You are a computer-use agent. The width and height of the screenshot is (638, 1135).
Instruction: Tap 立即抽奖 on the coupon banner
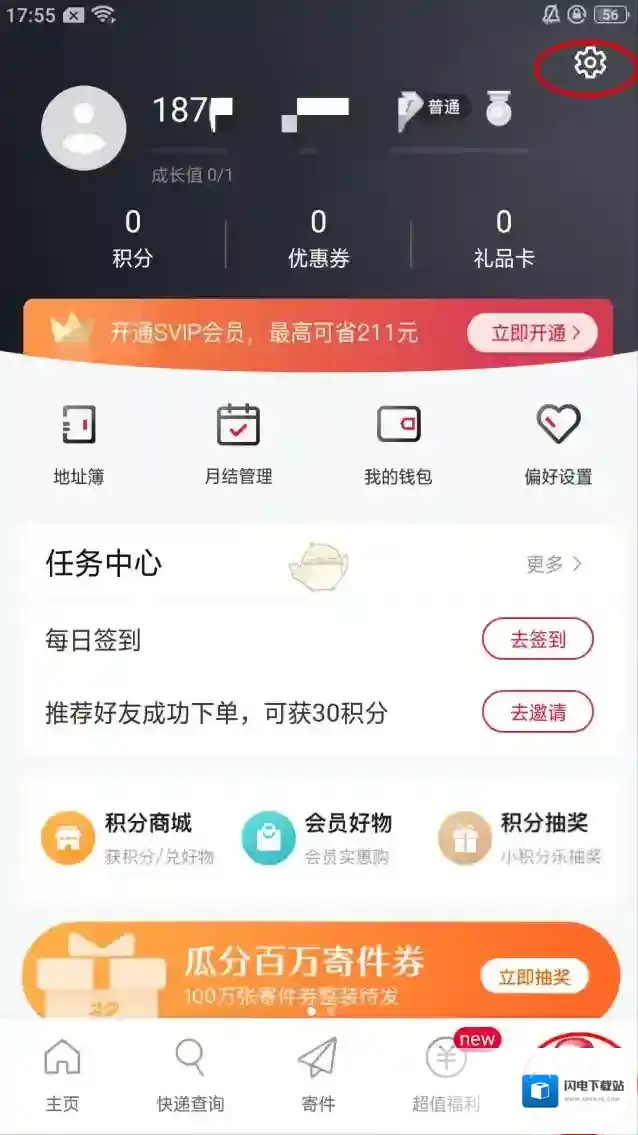point(533,976)
